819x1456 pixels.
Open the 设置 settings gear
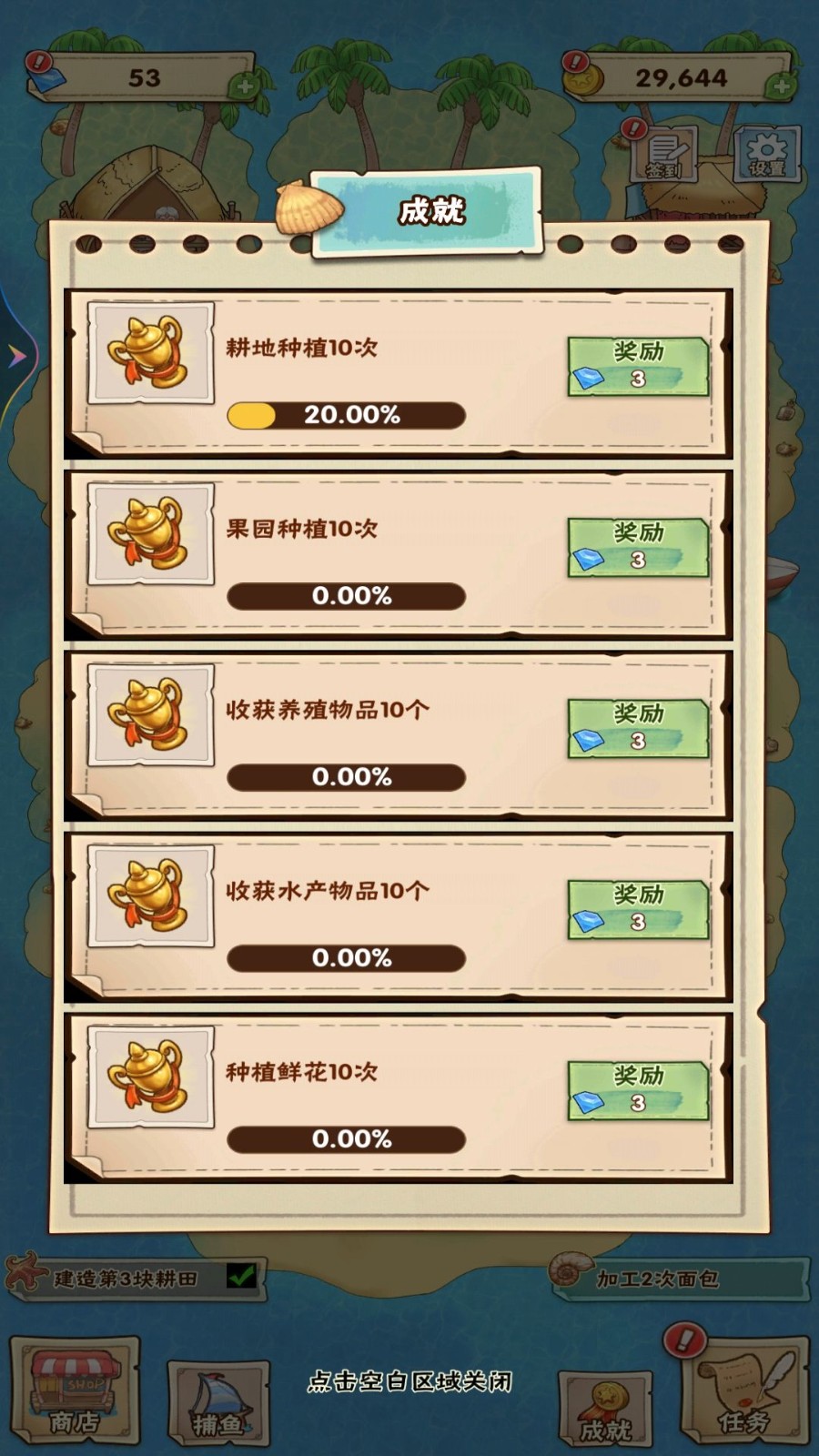coord(767,153)
